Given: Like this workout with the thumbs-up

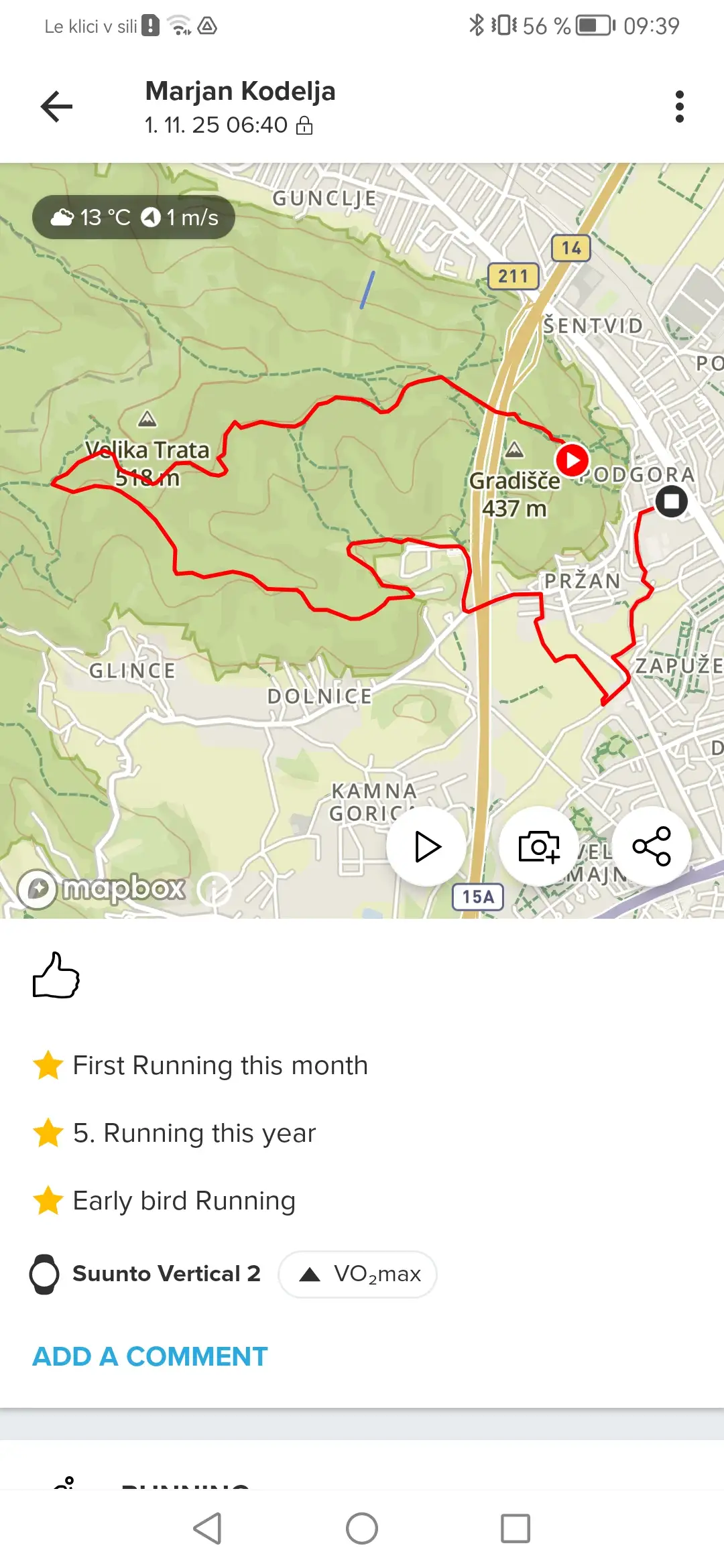Looking at the screenshot, I should (x=56, y=976).
